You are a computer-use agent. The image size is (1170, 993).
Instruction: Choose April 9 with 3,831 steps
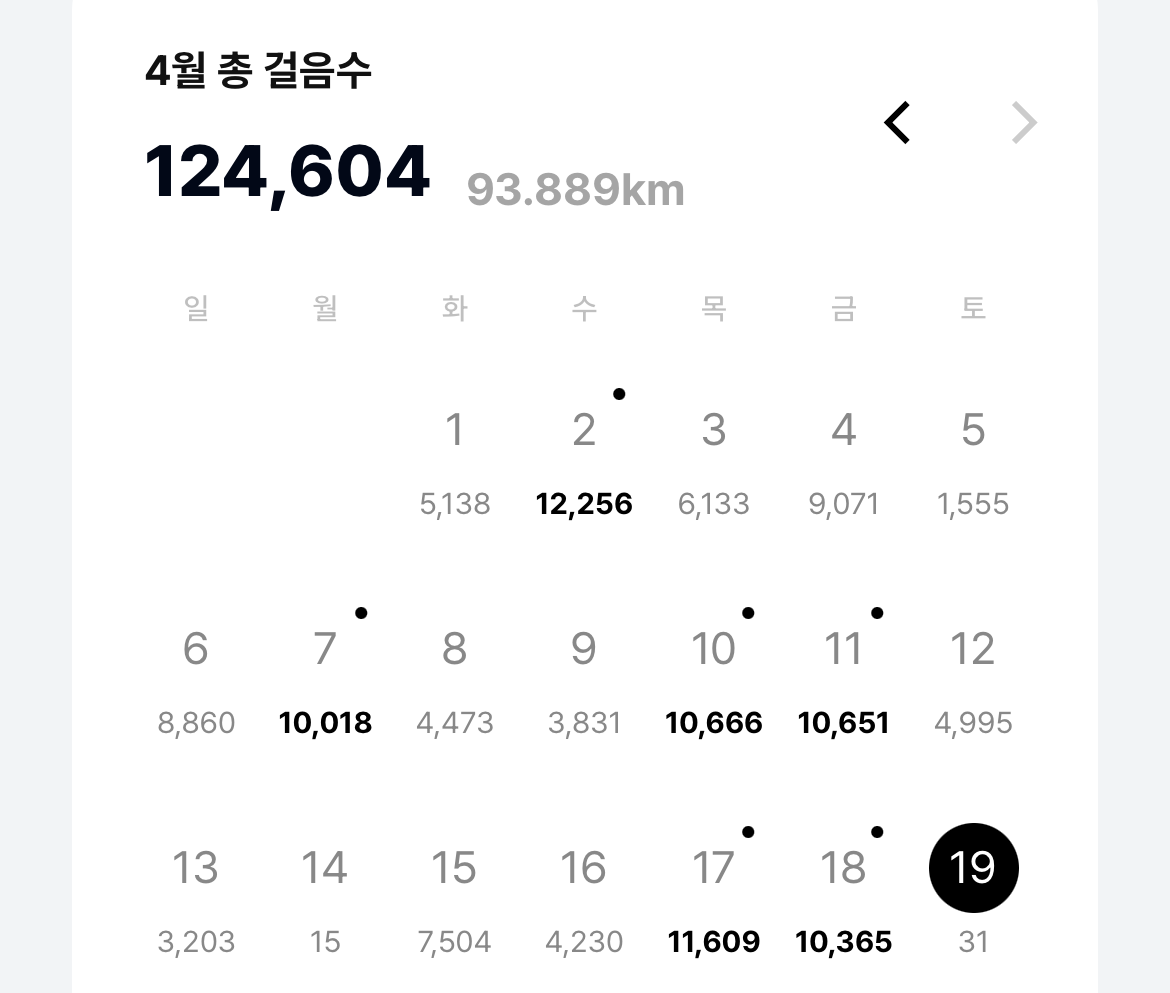(584, 681)
